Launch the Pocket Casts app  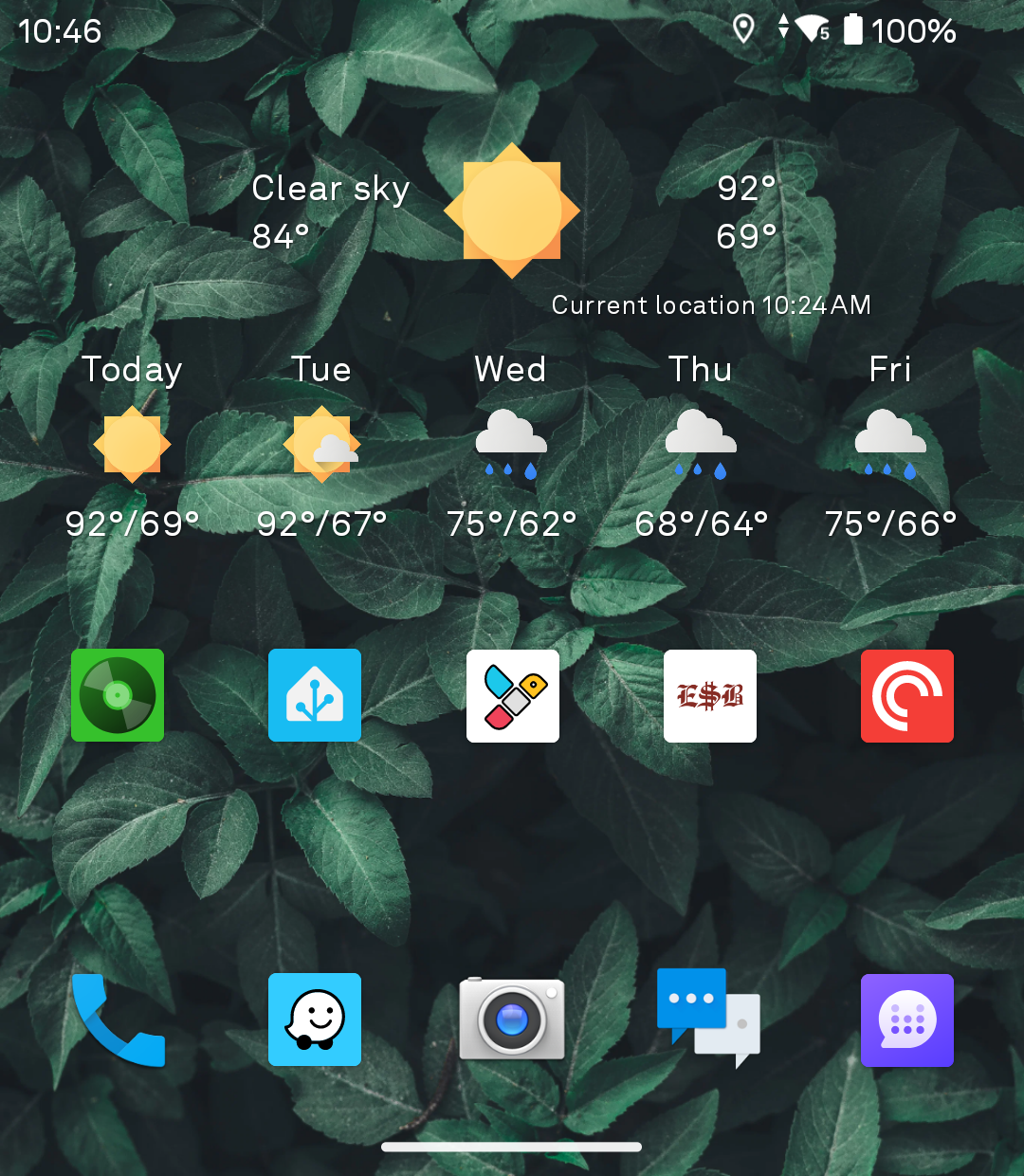[907, 695]
